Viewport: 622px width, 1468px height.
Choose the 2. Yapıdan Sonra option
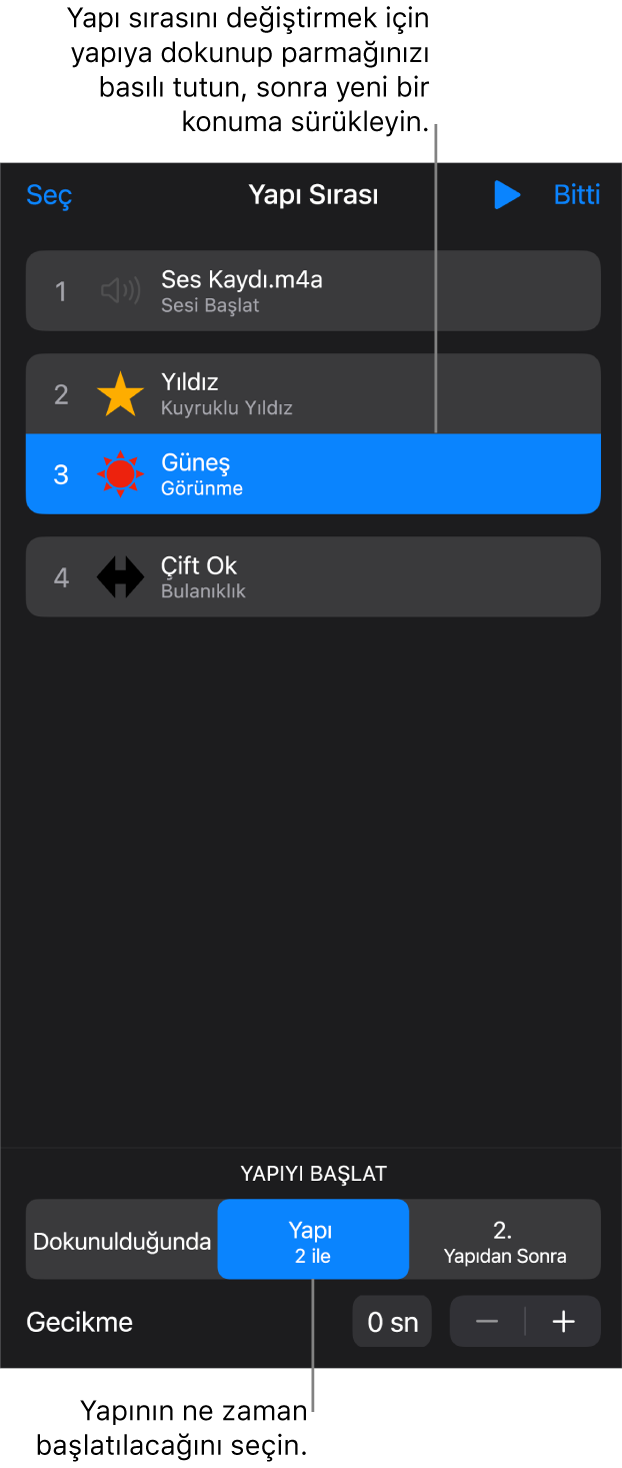click(504, 1241)
